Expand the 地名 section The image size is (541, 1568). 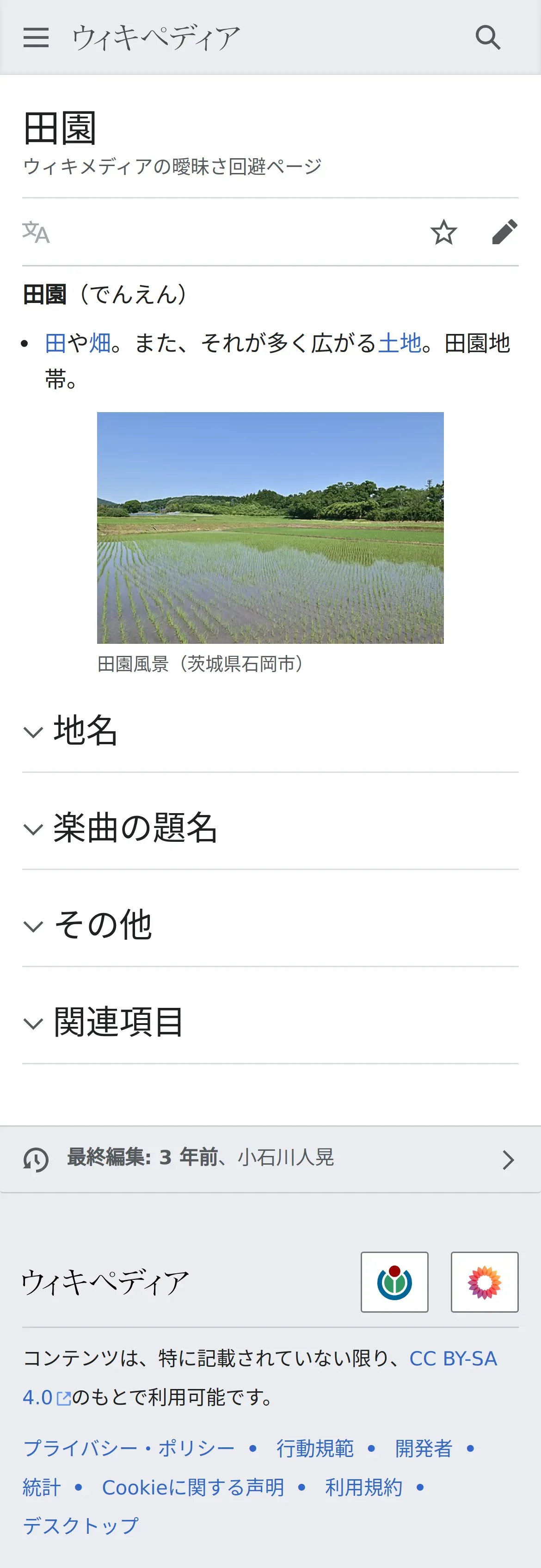pos(85,730)
